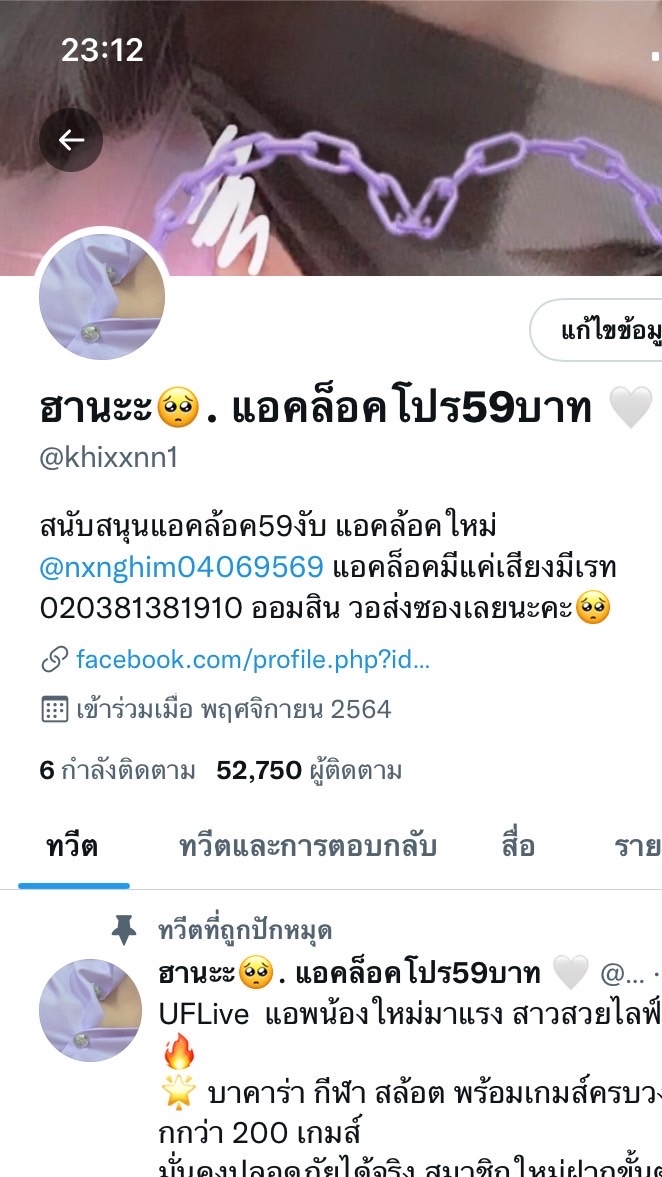
Task: View the 52,750 ผู้ติดตาม followers list
Action: click(309, 770)
